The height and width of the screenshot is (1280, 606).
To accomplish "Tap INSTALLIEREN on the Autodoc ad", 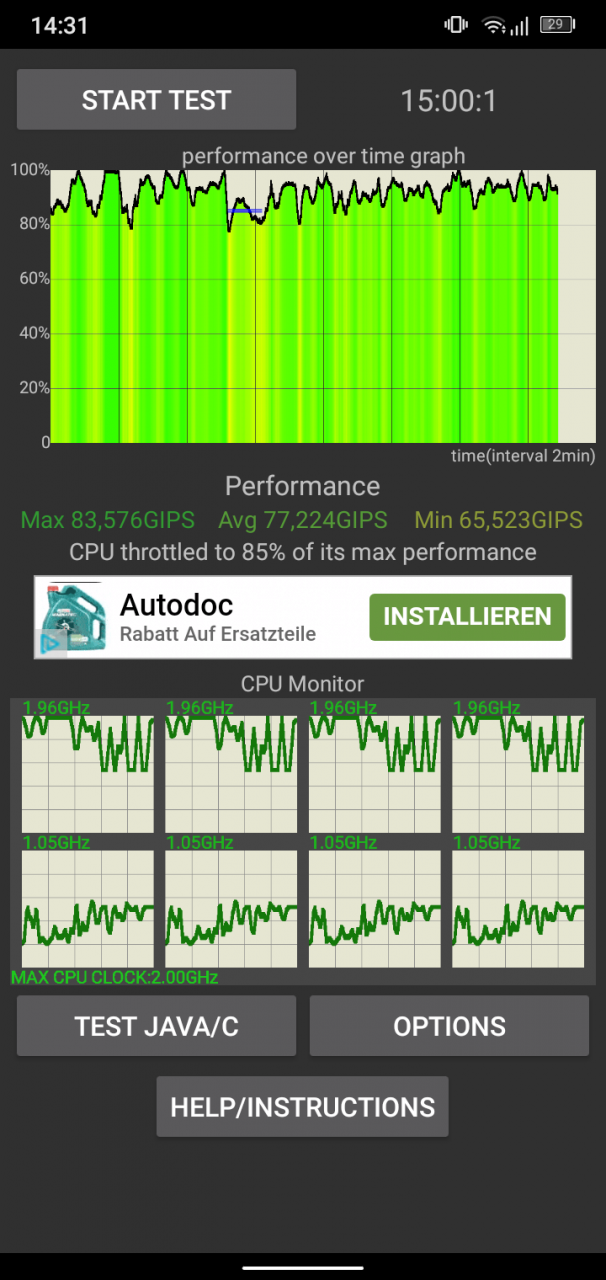I will click(467, 616).
